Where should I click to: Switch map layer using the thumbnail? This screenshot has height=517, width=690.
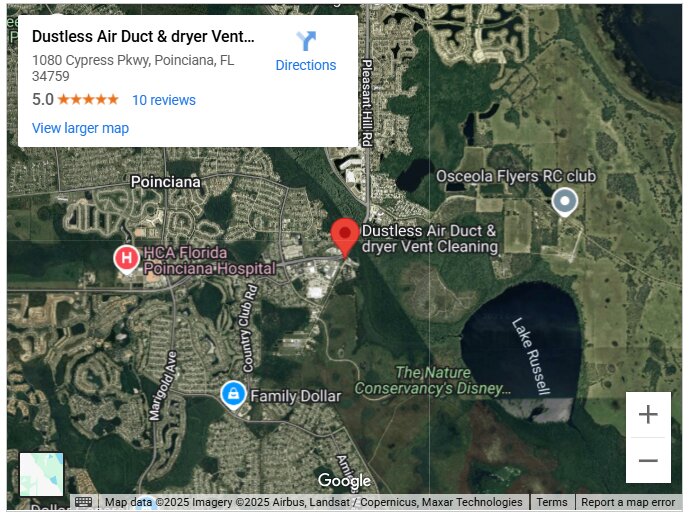[41, 474]
